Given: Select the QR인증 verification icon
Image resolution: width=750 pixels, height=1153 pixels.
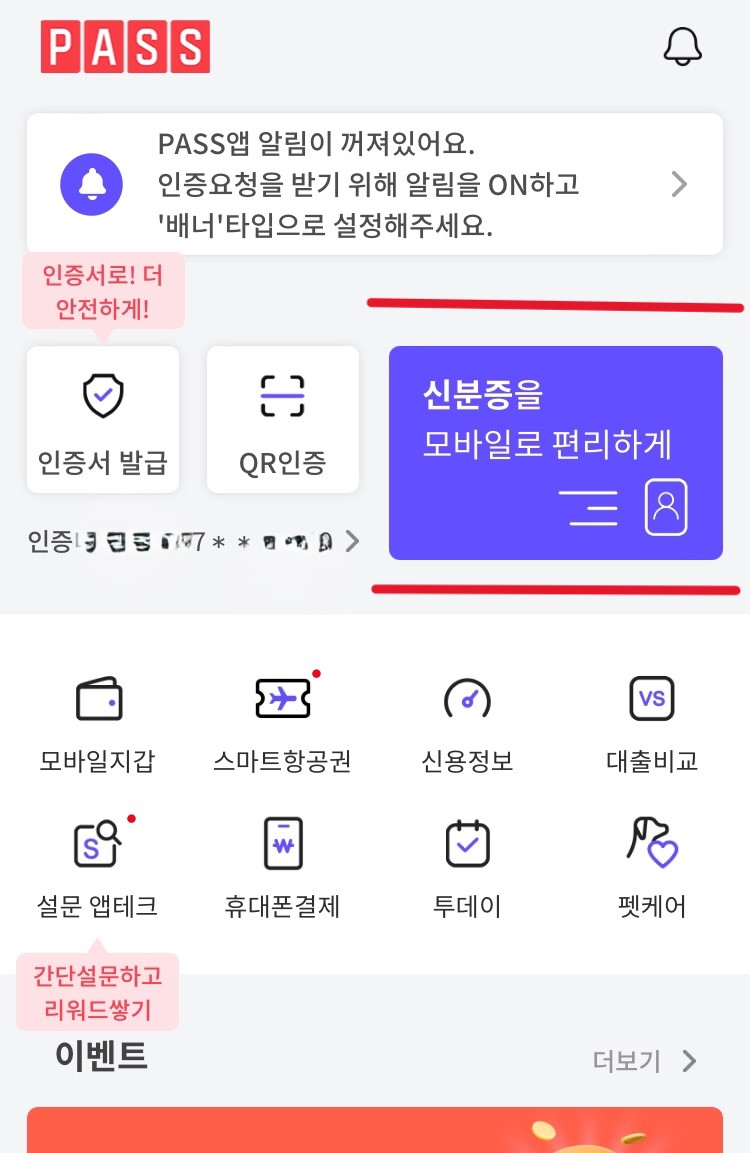Looking at the screenshot, I should pyautogui.click(x=282, y=418).
